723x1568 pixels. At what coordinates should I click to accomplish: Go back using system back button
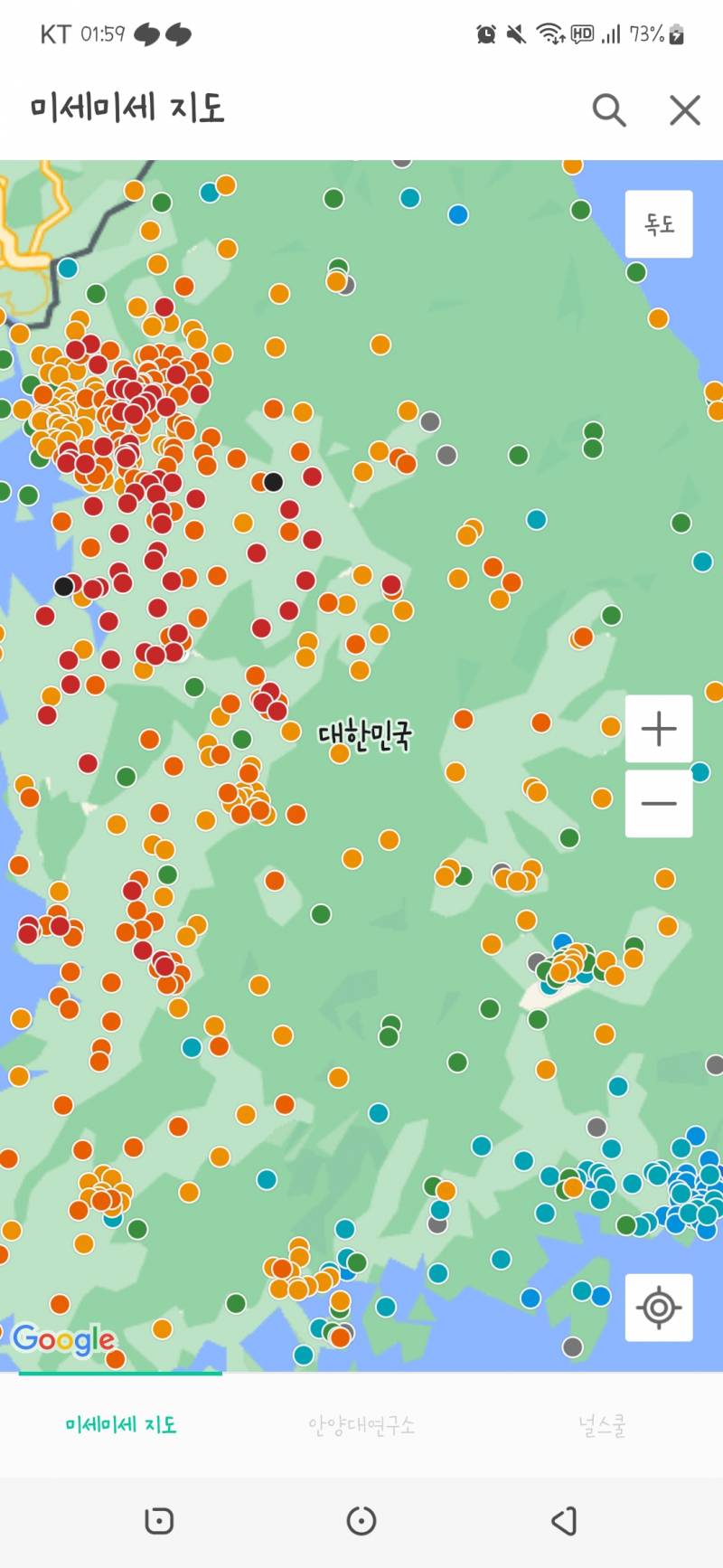[x=564, y=1521]
